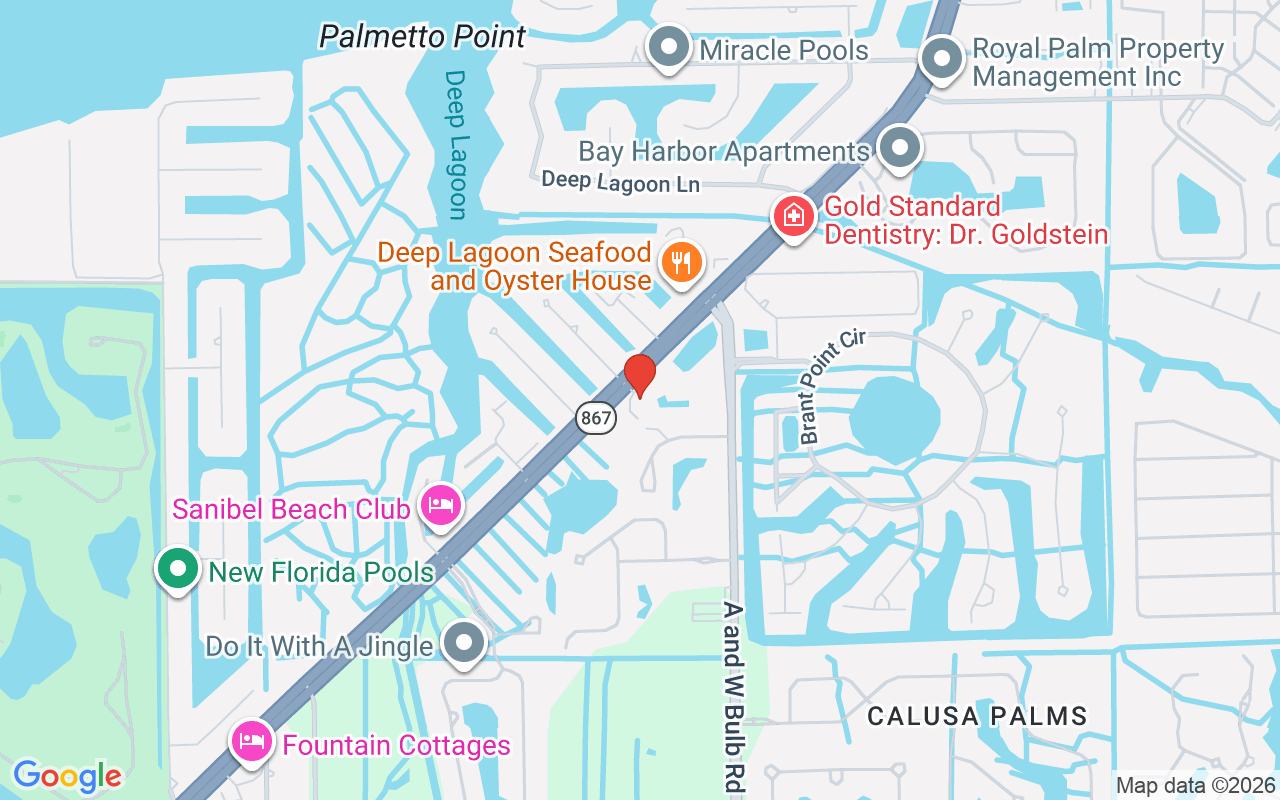Tap the Bay Harbor Apartments marker
Viewport: 1280px width, 800px height.
pyautogui.click(x=900, y=148)
